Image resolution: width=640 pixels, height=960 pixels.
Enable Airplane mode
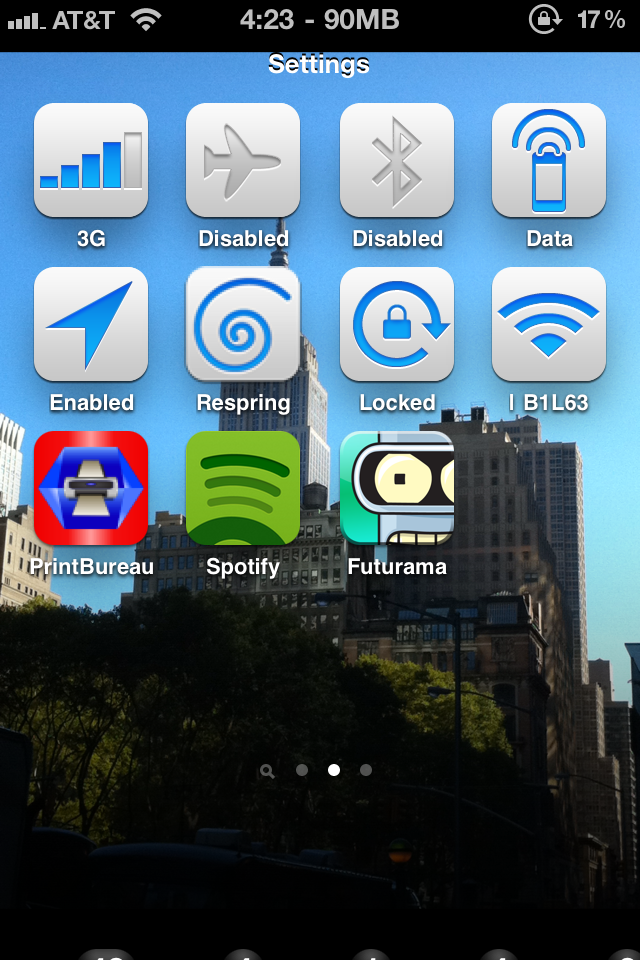pyautogui.click(x=243, y=161)
